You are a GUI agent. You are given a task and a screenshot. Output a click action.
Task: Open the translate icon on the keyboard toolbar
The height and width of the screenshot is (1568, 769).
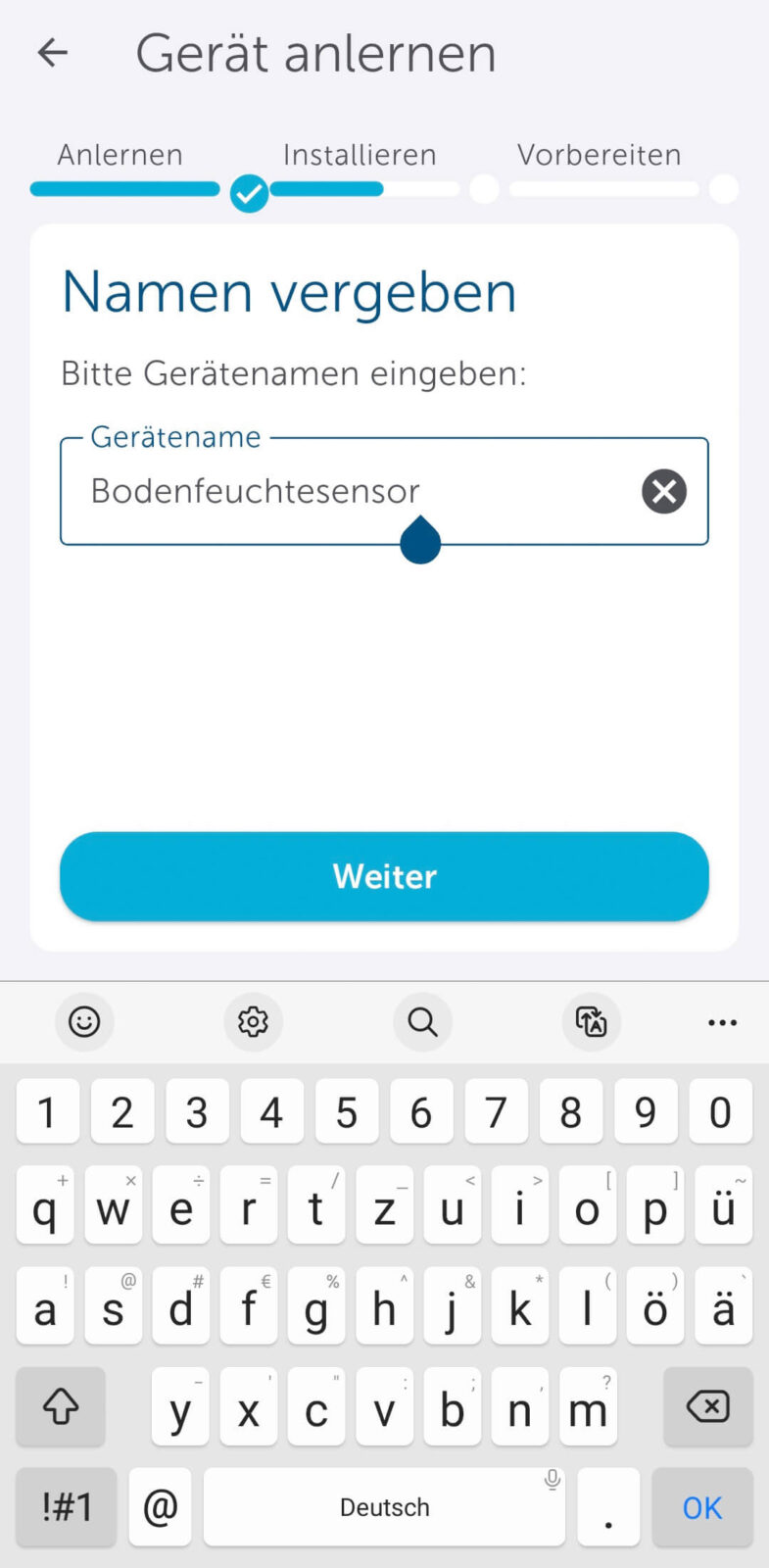pyautogui.click(x=592, y=1022)
